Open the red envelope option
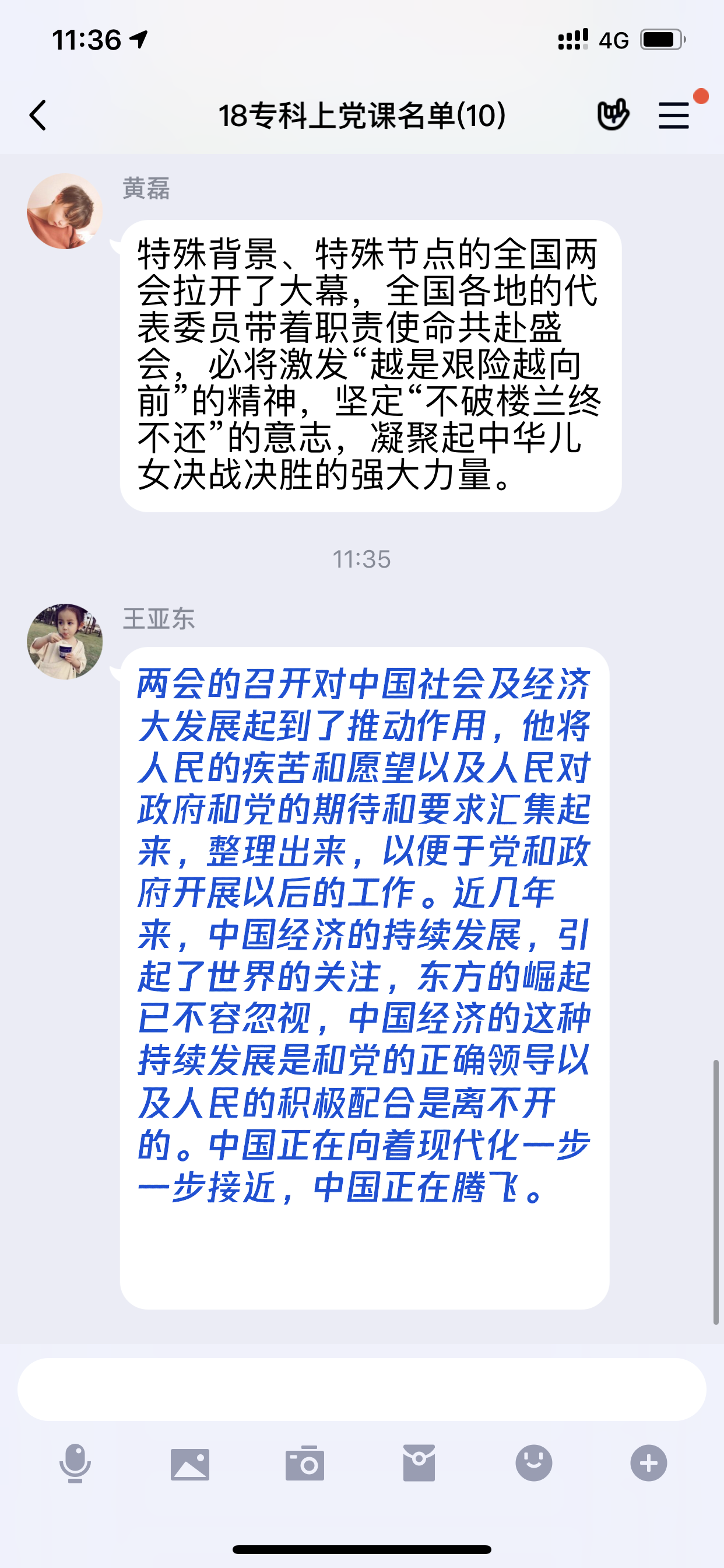This screenshot has width=724, height=1568. pos(419,1462)
